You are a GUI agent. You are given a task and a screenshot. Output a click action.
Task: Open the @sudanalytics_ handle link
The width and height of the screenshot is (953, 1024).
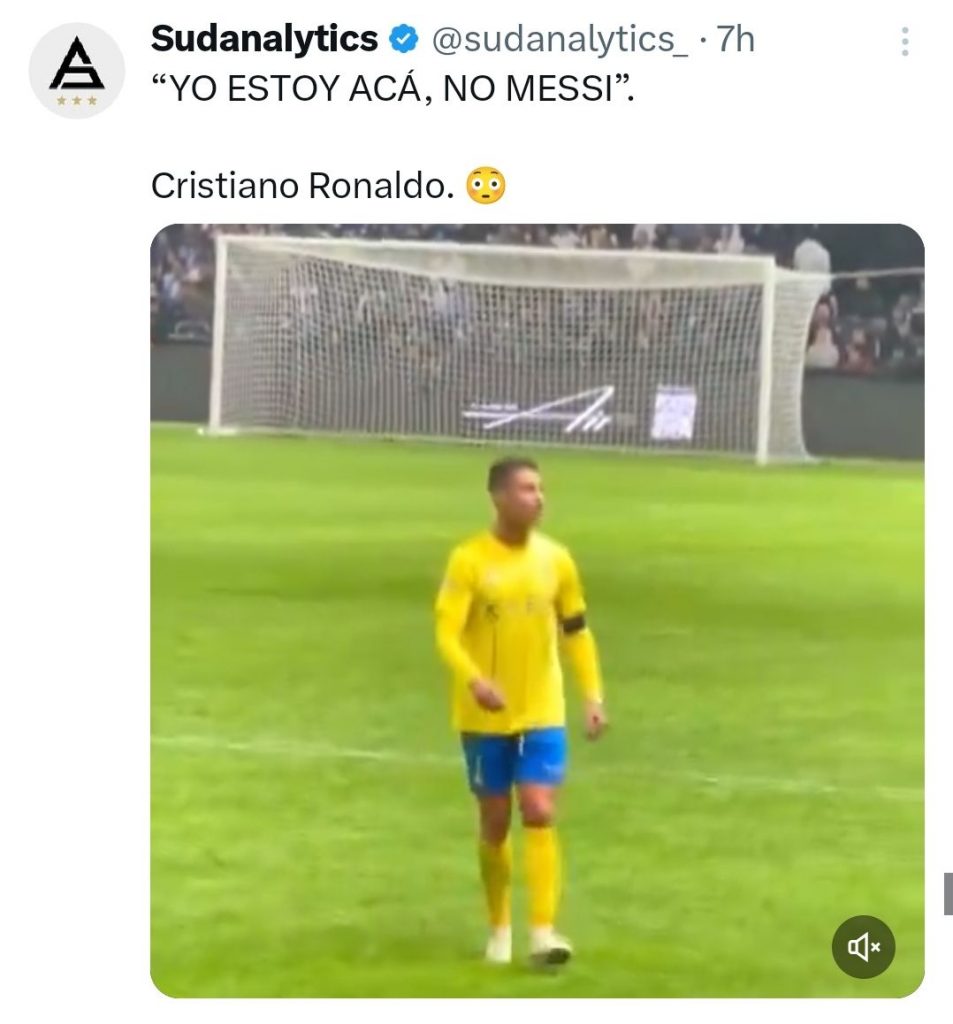click(x=559, y=40)
